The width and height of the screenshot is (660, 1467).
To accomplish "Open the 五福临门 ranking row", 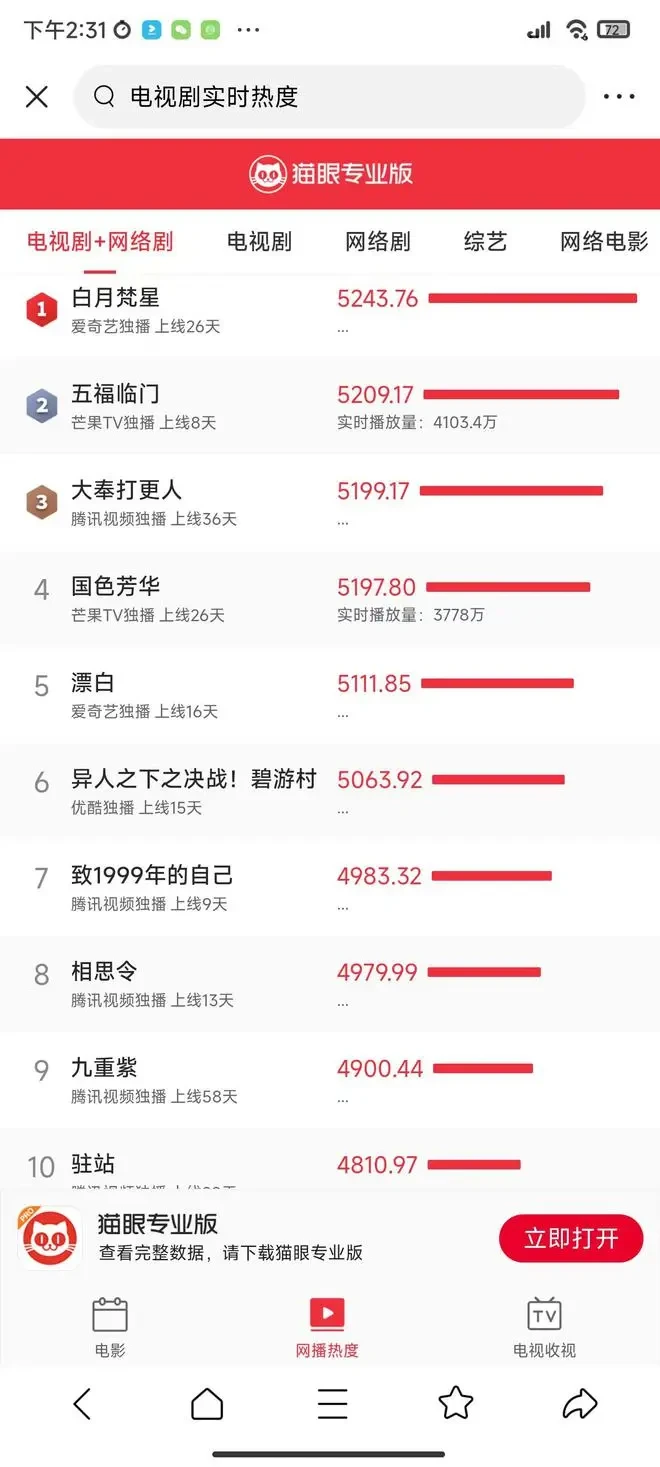I will click(x=330, y=406).
